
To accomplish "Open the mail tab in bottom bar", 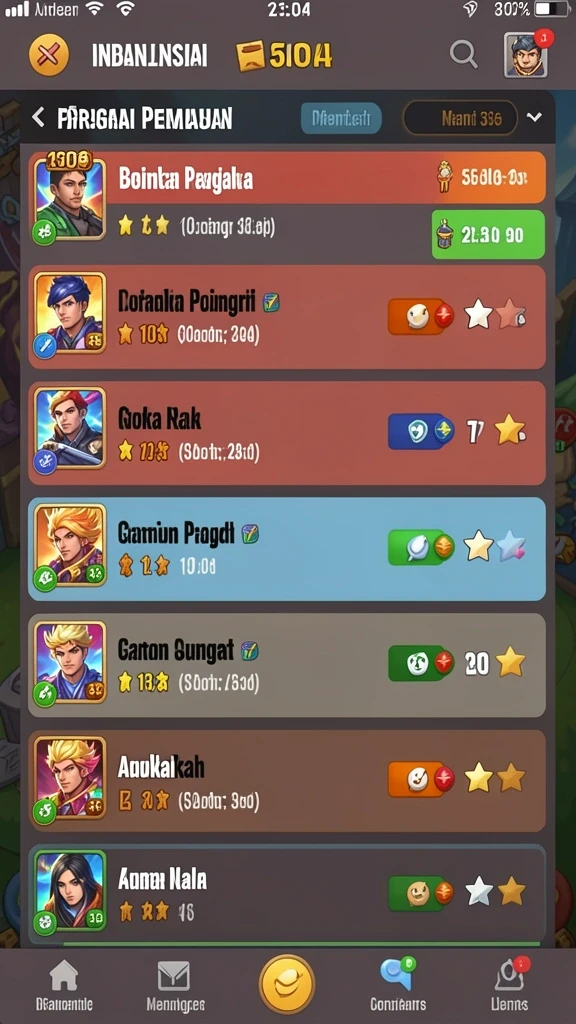I will coord(174,985).
